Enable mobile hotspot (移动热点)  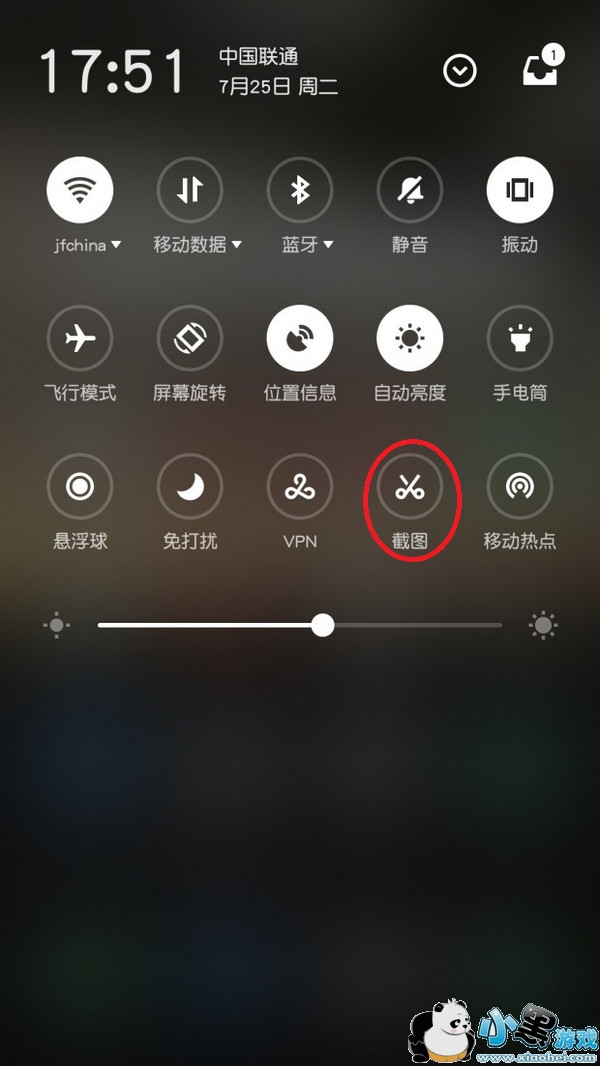(x=520, y=487)
